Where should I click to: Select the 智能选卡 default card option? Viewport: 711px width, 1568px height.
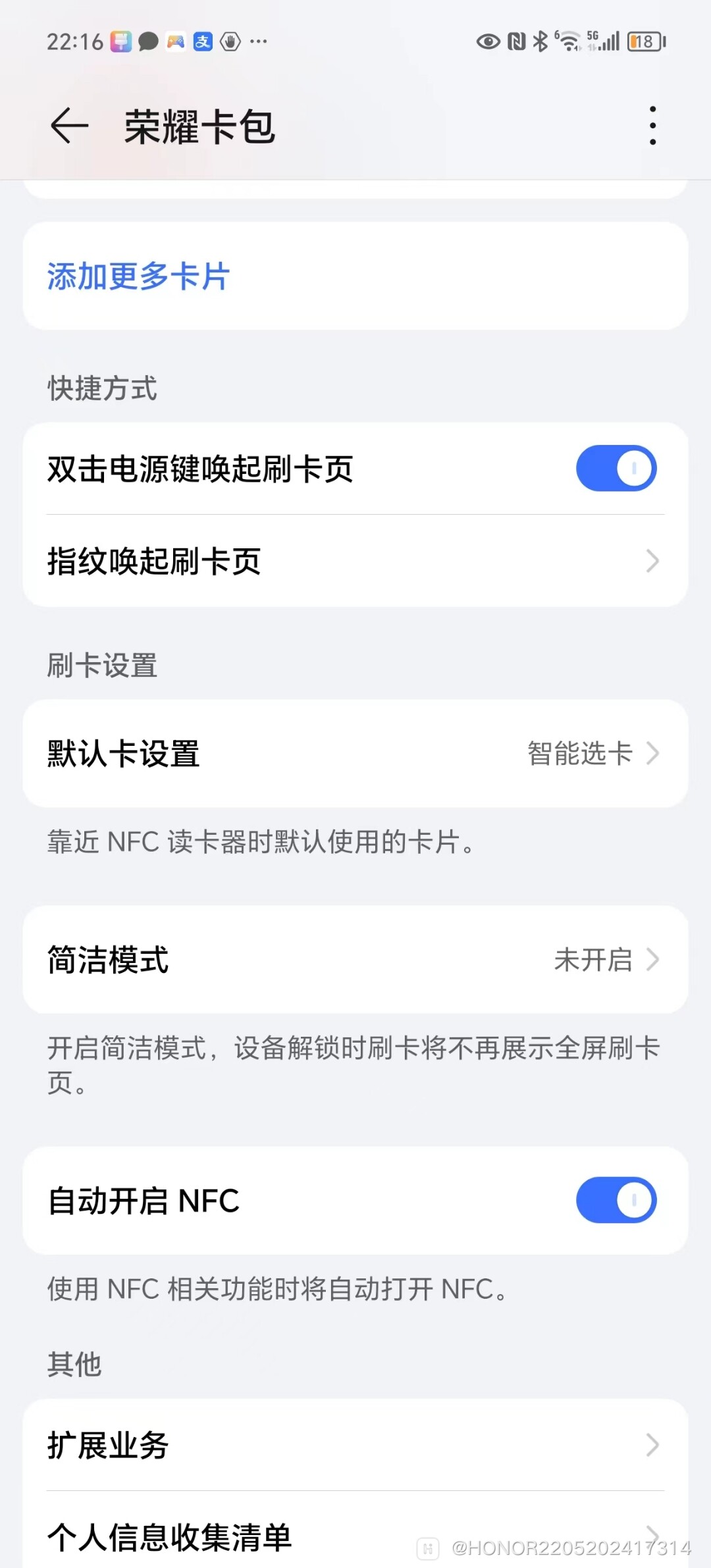(x=578, y=753)
